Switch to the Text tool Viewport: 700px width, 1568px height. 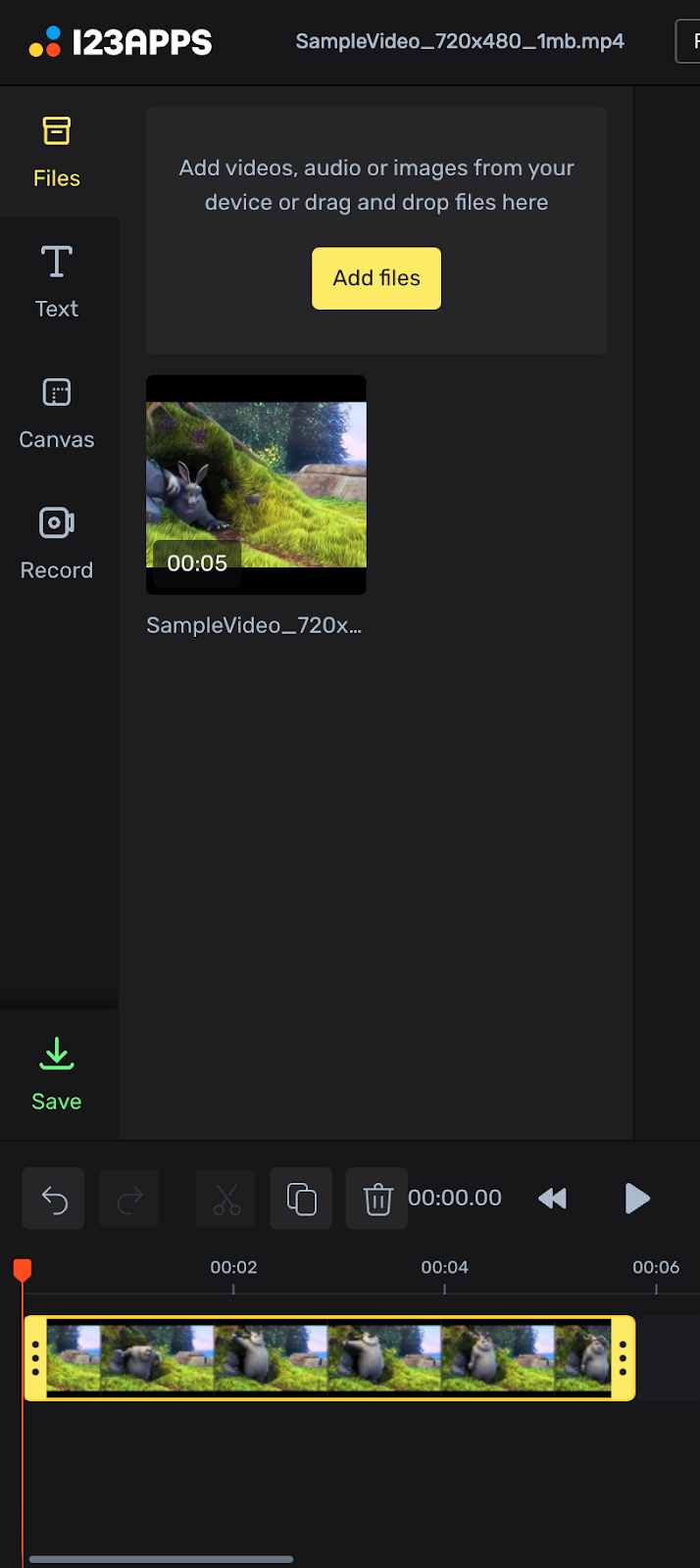[57, 282]
